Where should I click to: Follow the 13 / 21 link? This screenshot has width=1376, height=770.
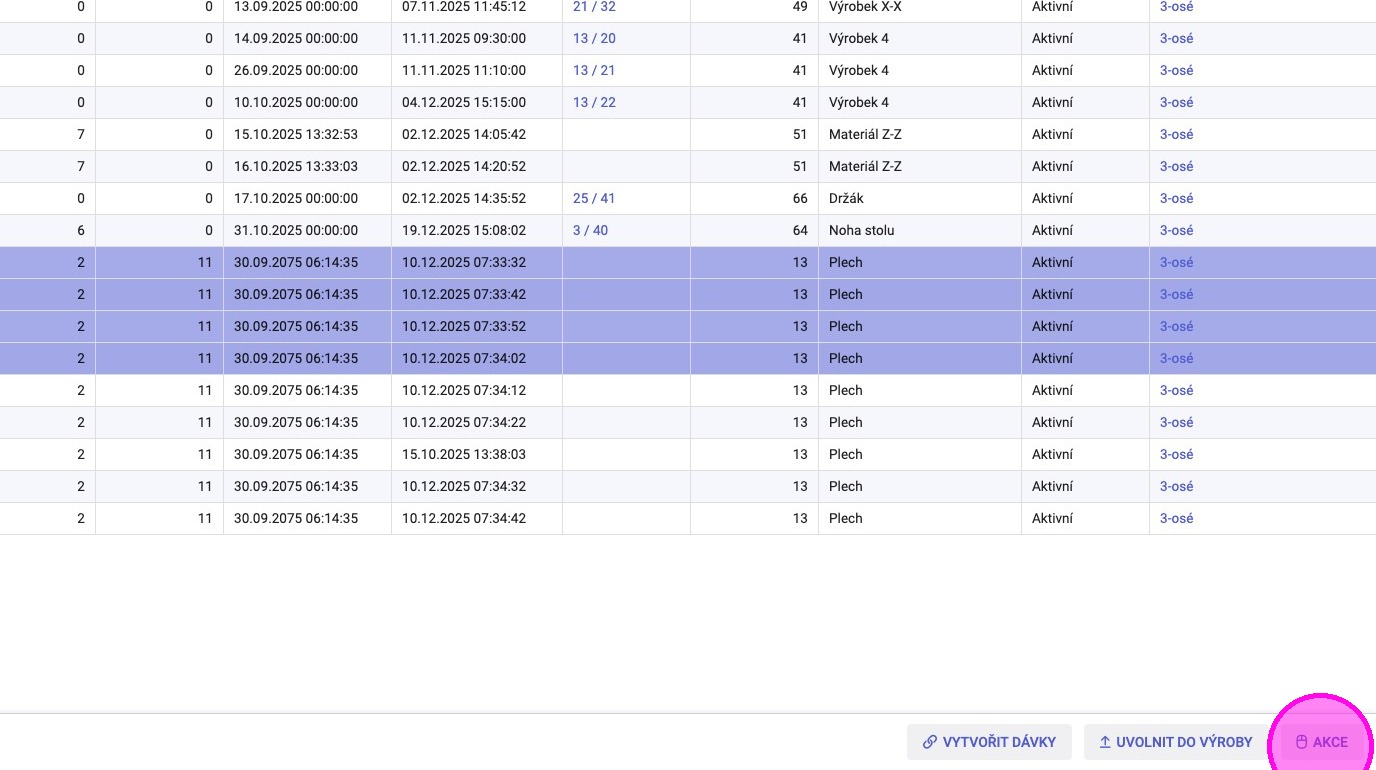594,71
